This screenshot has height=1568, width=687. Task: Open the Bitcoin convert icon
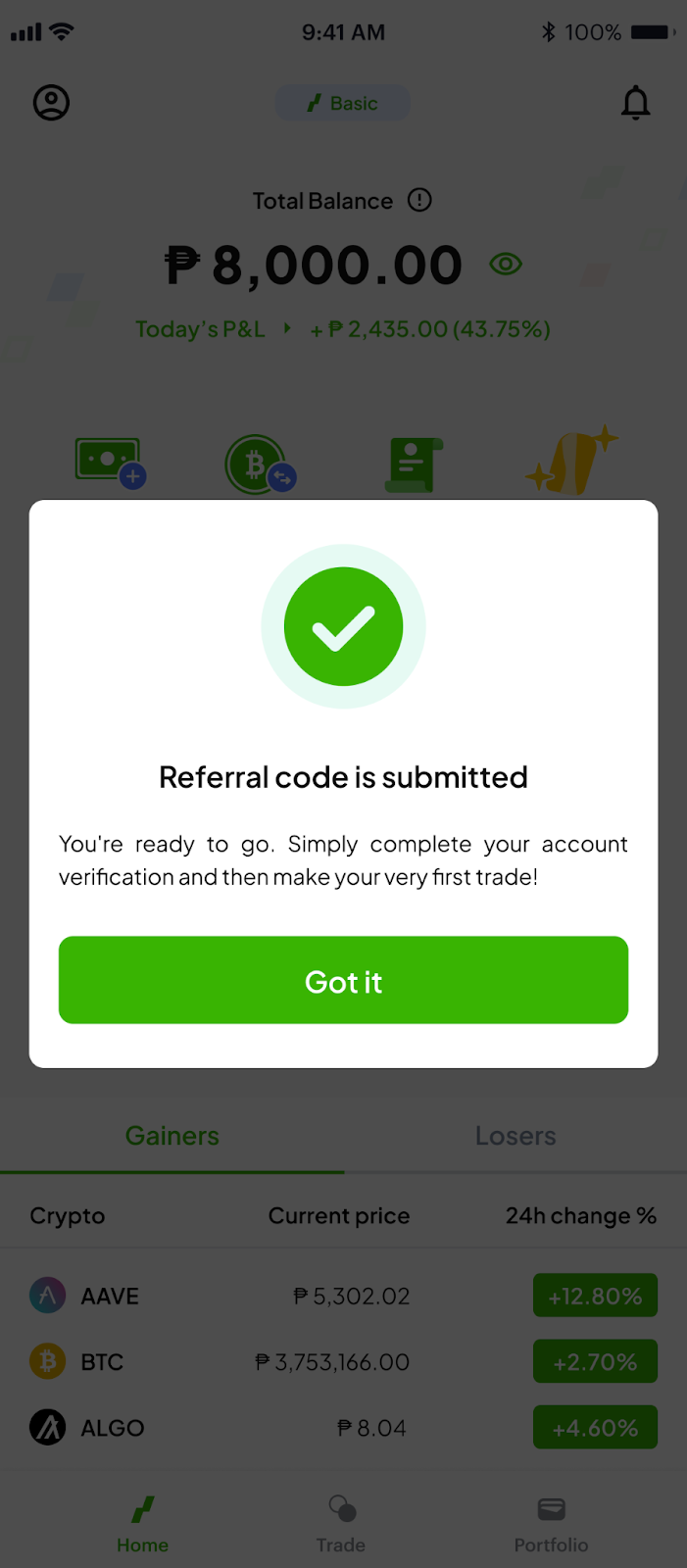(x=259, y=465)
